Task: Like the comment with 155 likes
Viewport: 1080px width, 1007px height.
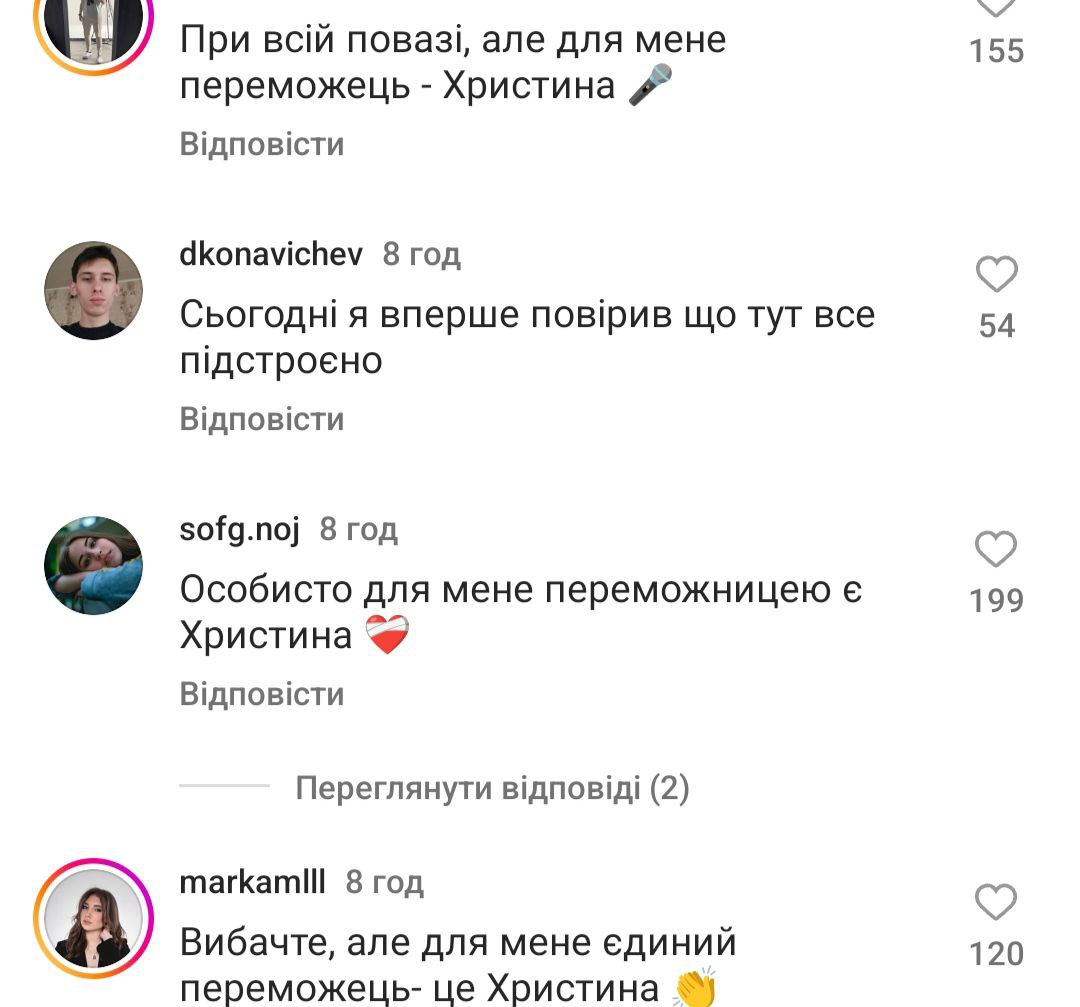Action: (996, 8)
